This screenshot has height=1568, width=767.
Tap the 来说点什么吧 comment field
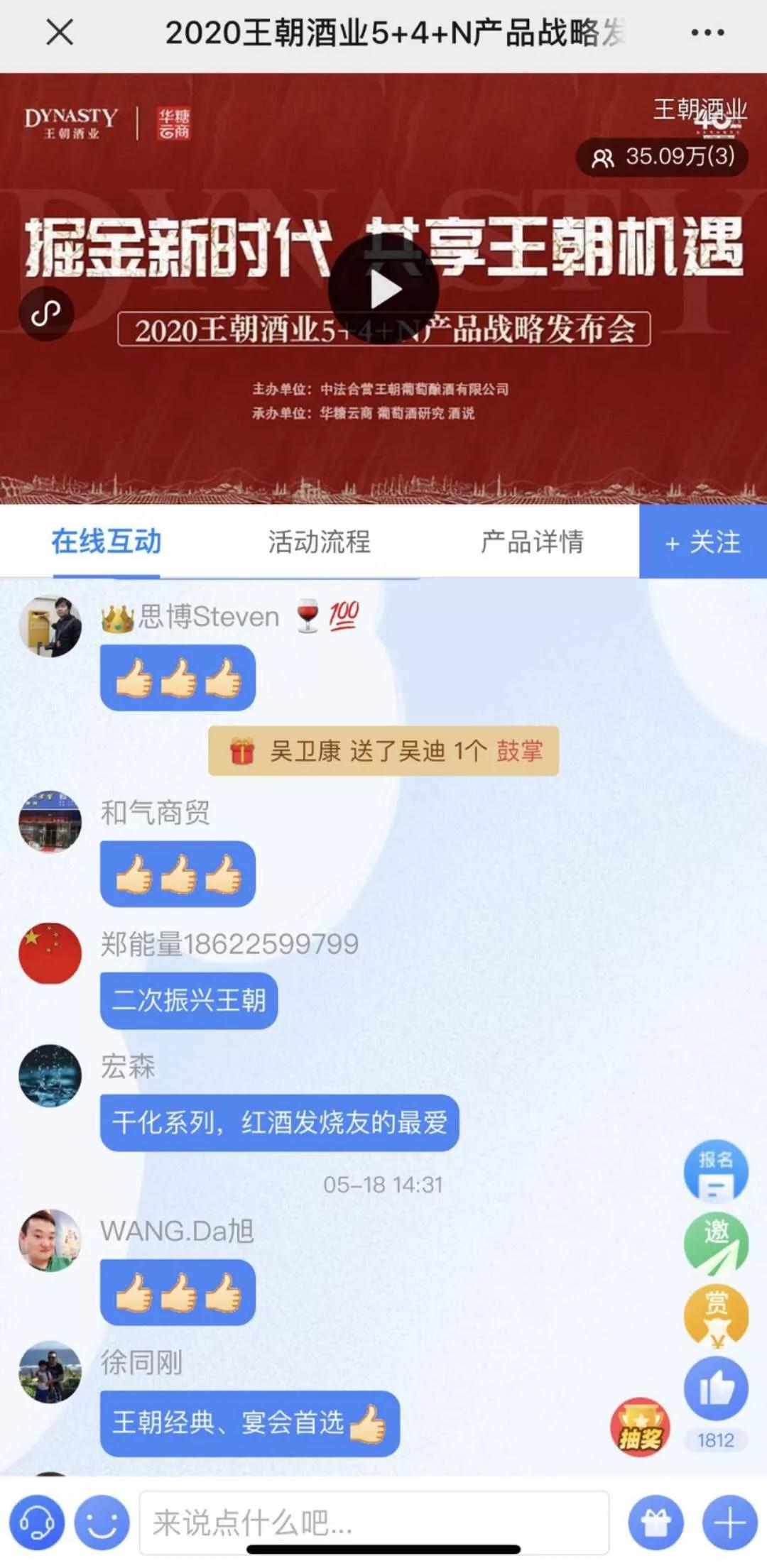tap(374, 1523)
